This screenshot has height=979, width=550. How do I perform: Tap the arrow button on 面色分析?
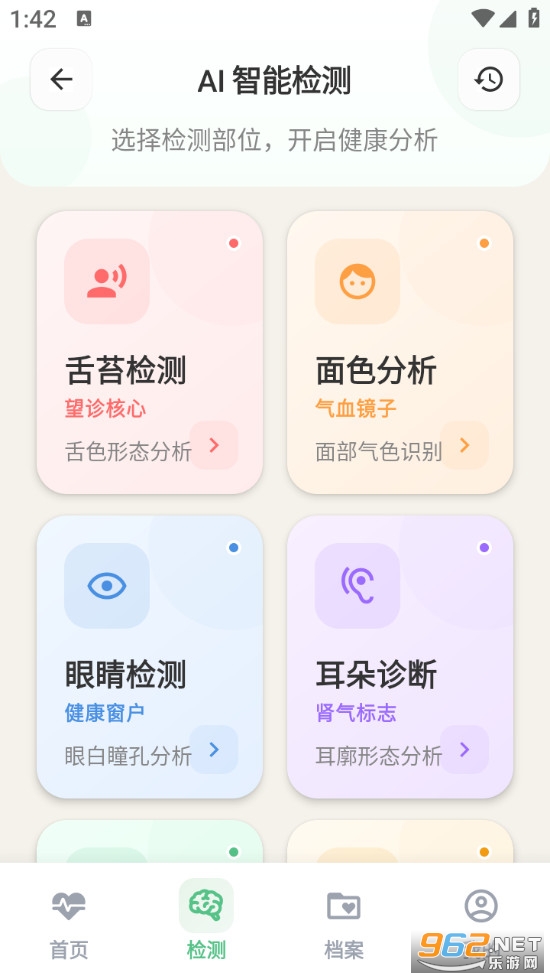tap(464, 445)
